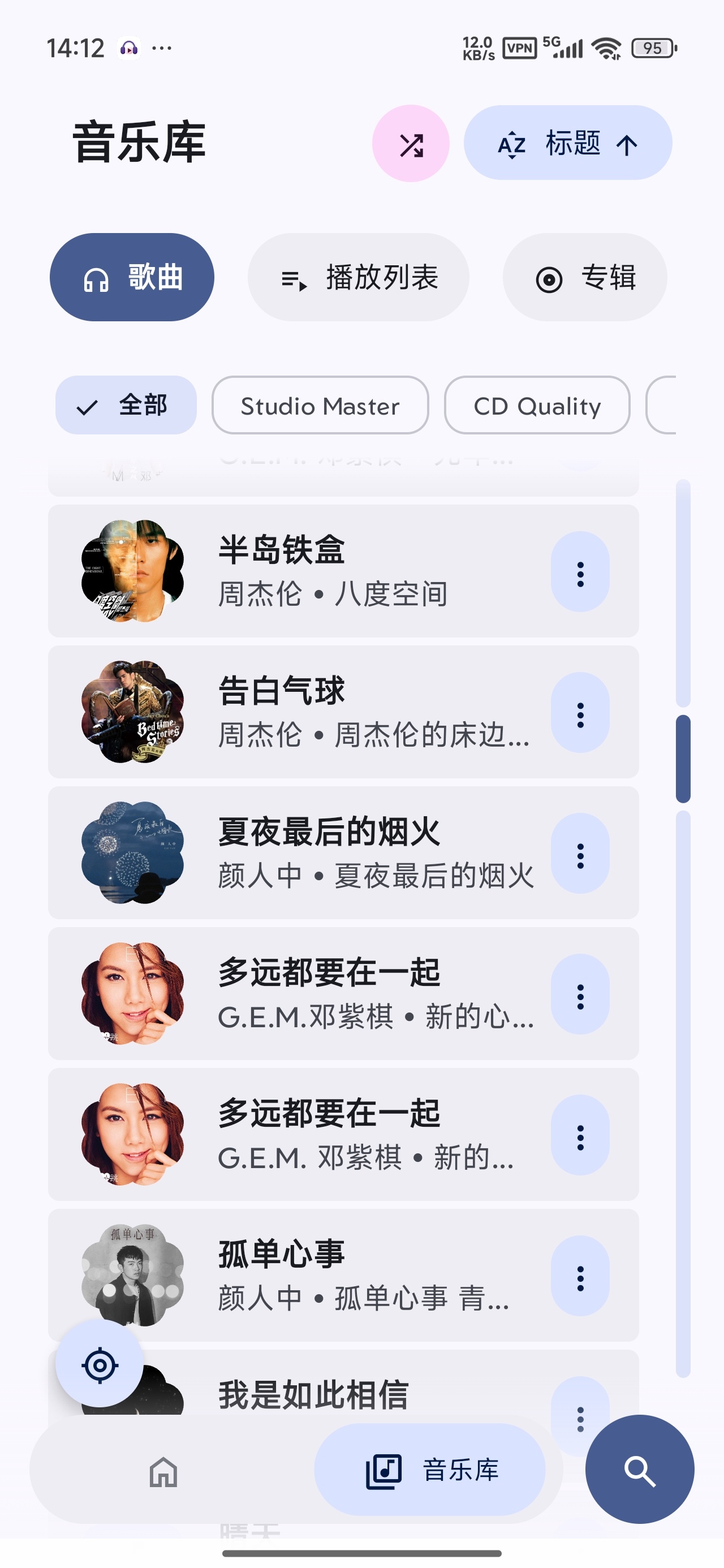This screenshot has width=724, height=1568.
Task: Go to the home tab
Action: coord(163,1471)
